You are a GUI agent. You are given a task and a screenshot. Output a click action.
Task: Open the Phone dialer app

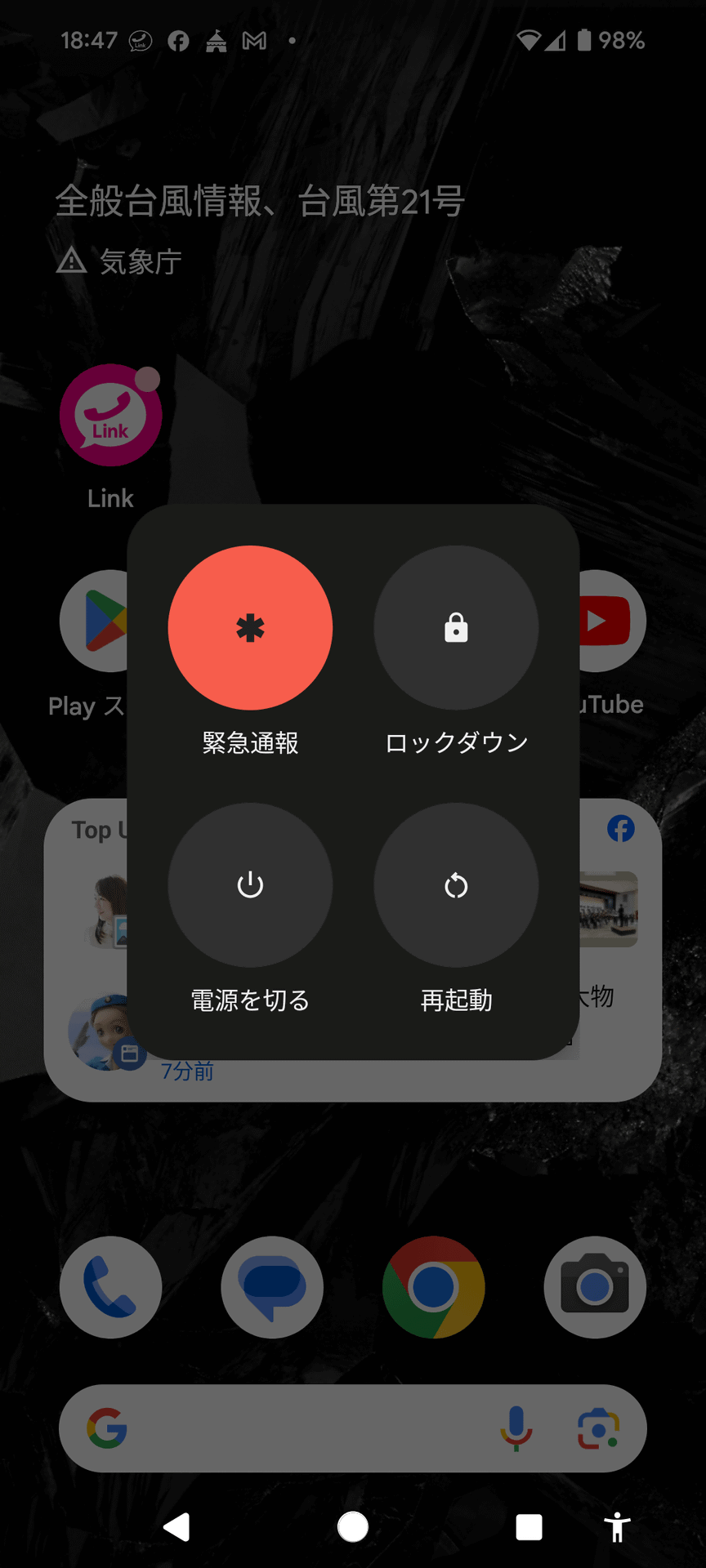111,1287
